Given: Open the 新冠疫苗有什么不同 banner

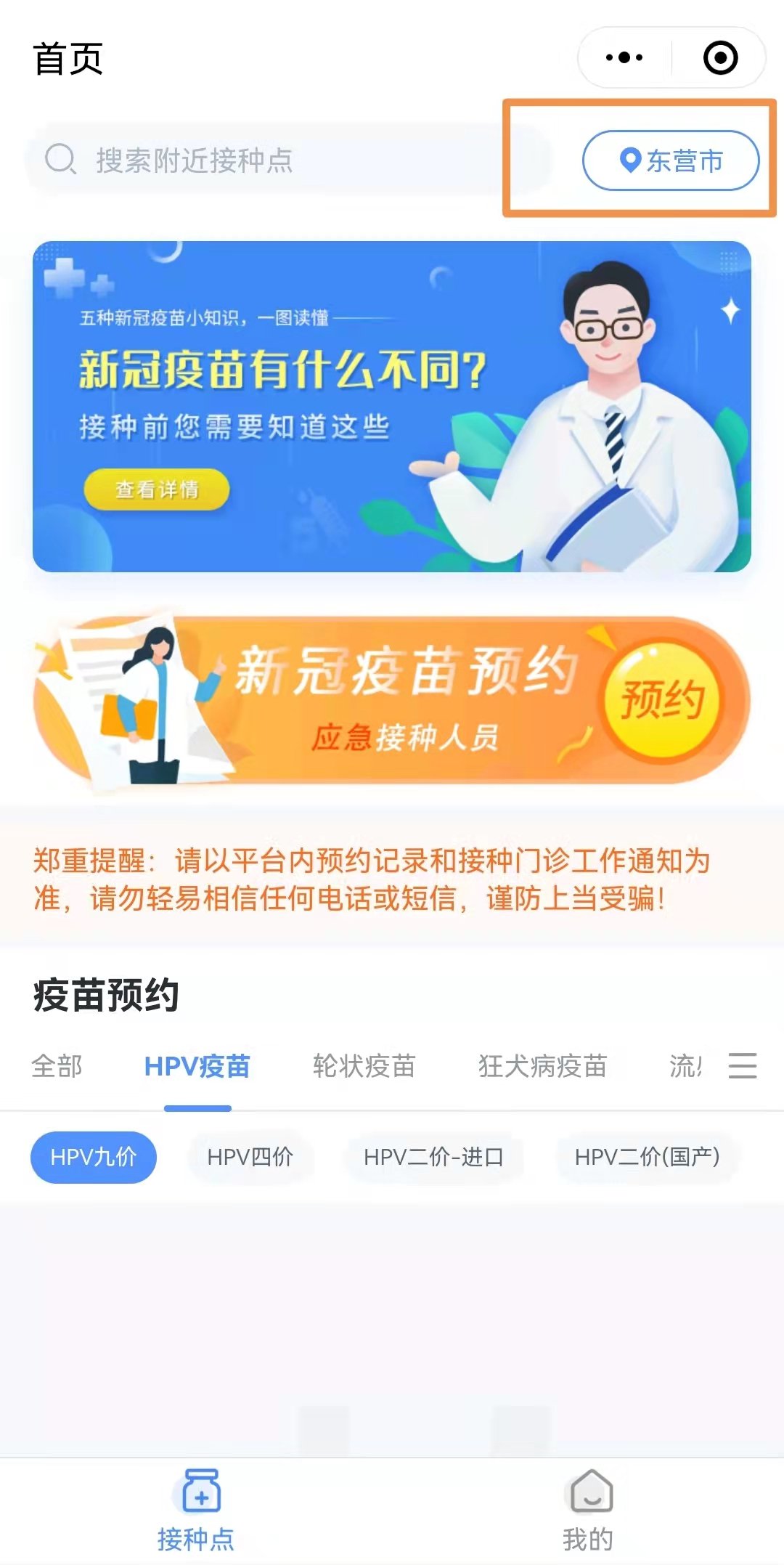Looking at the screenshot, I should point(391,407).
